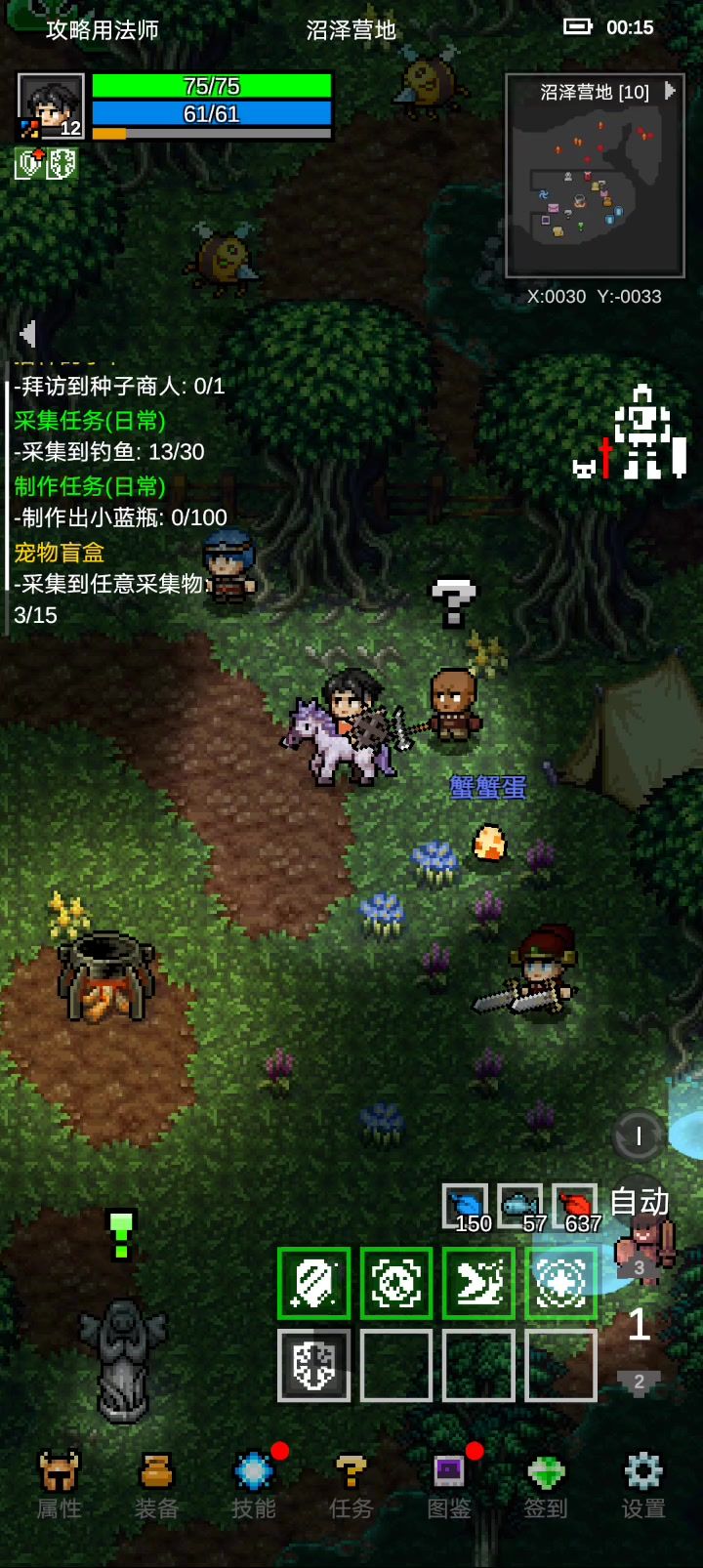Open the 属性 attributes tab

point(59,1485)
